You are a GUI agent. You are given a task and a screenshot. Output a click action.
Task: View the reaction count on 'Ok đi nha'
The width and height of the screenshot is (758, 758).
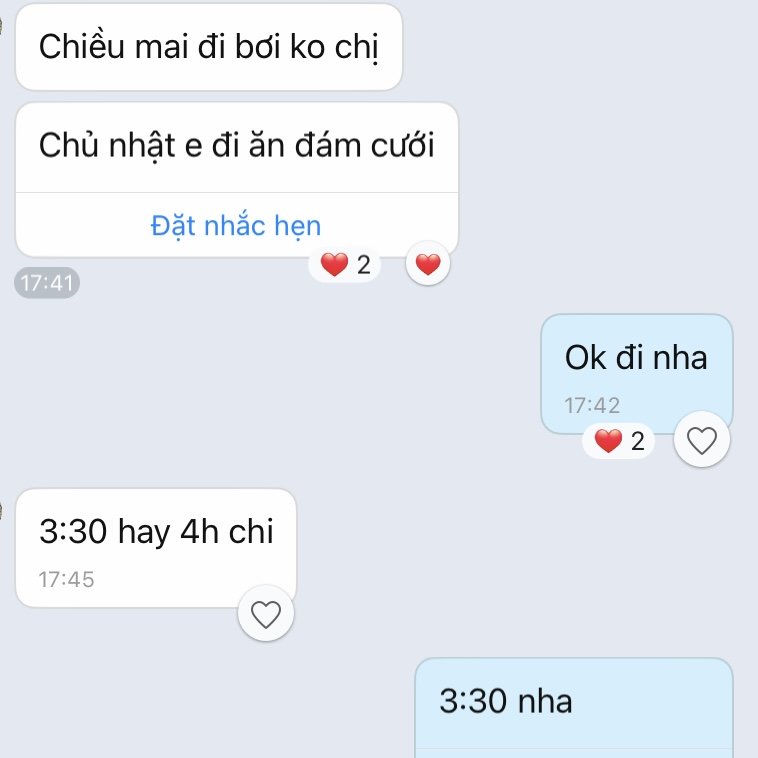[619, 440]
